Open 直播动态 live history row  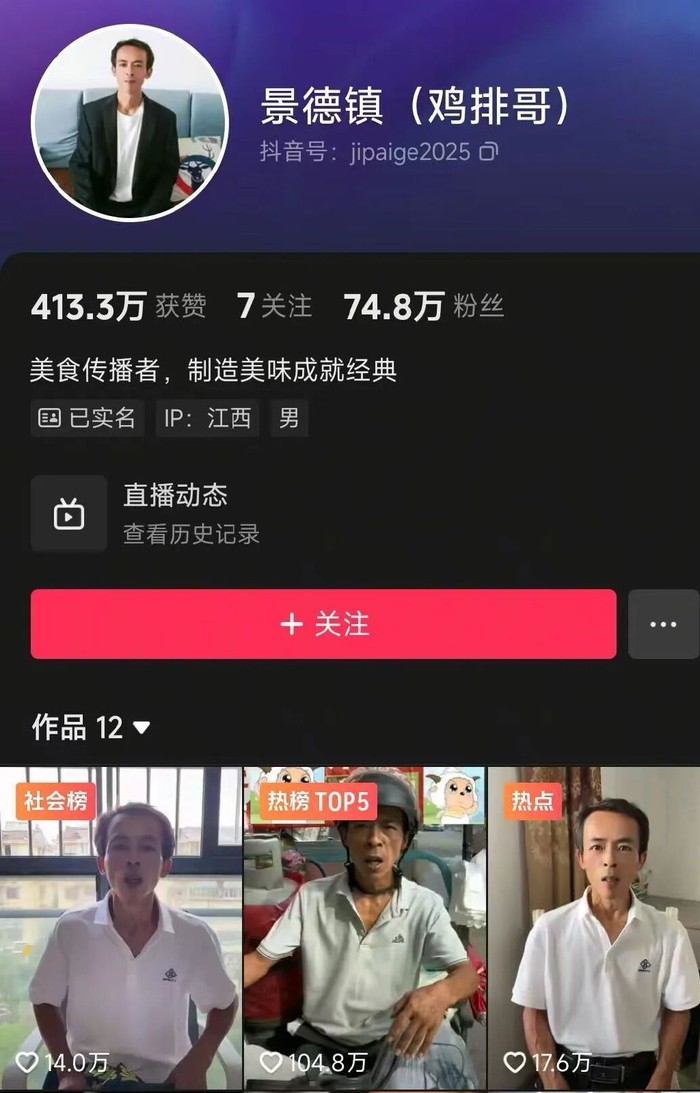[175, 513]
